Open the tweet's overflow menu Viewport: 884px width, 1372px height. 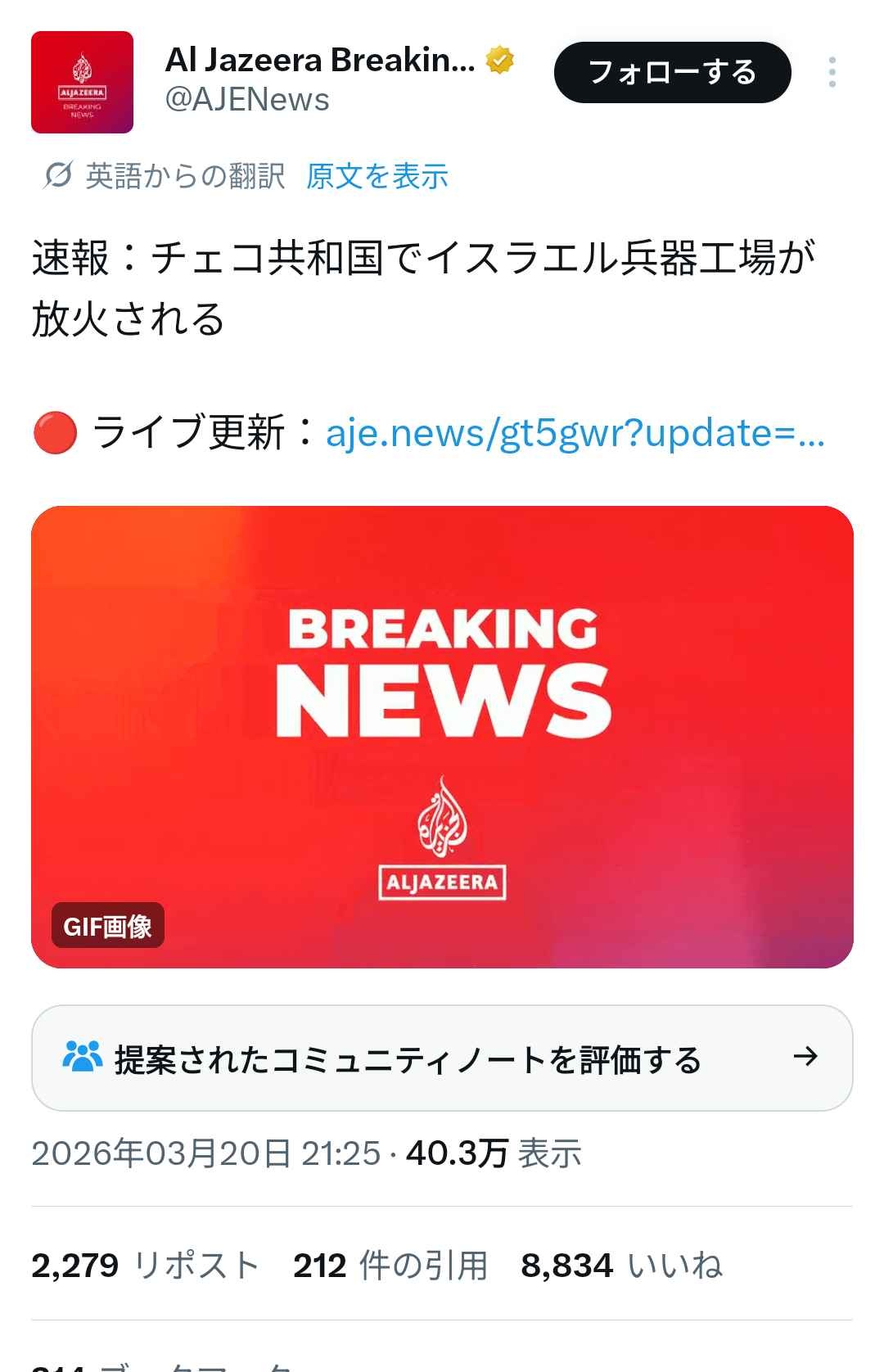[x=832, y=72]
